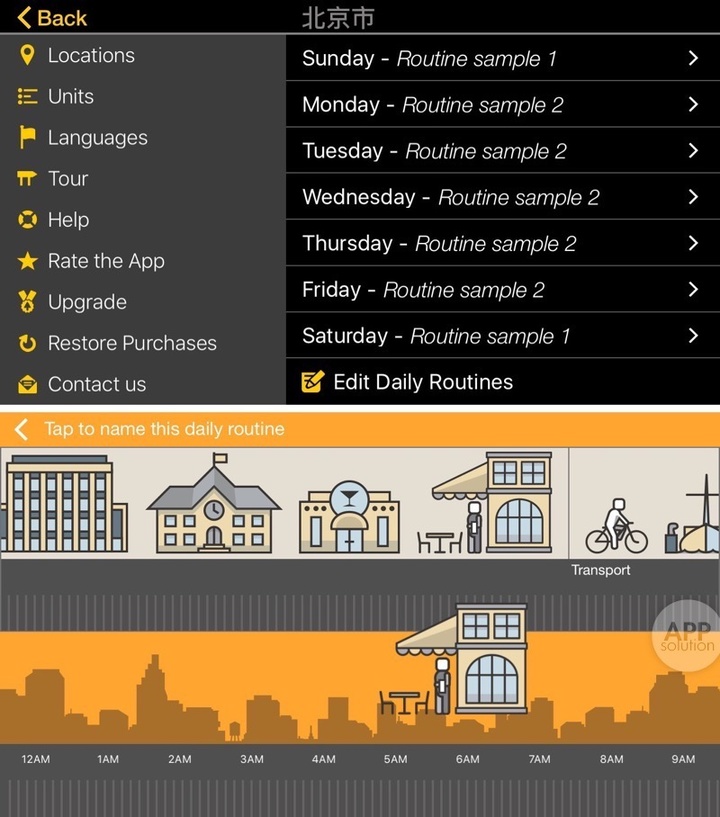
Task: Choose Languages from the menu
Action: point(97,138)
